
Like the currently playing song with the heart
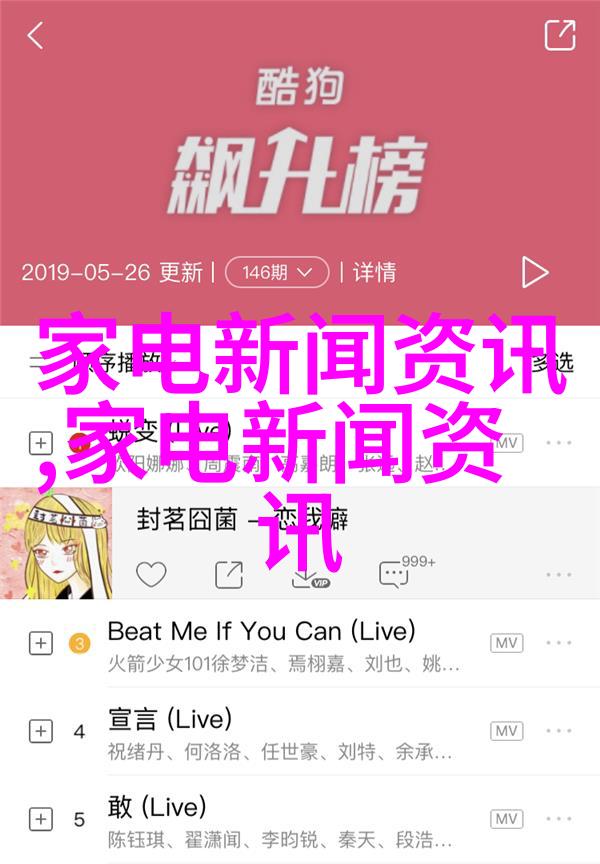tap(151, 574)
